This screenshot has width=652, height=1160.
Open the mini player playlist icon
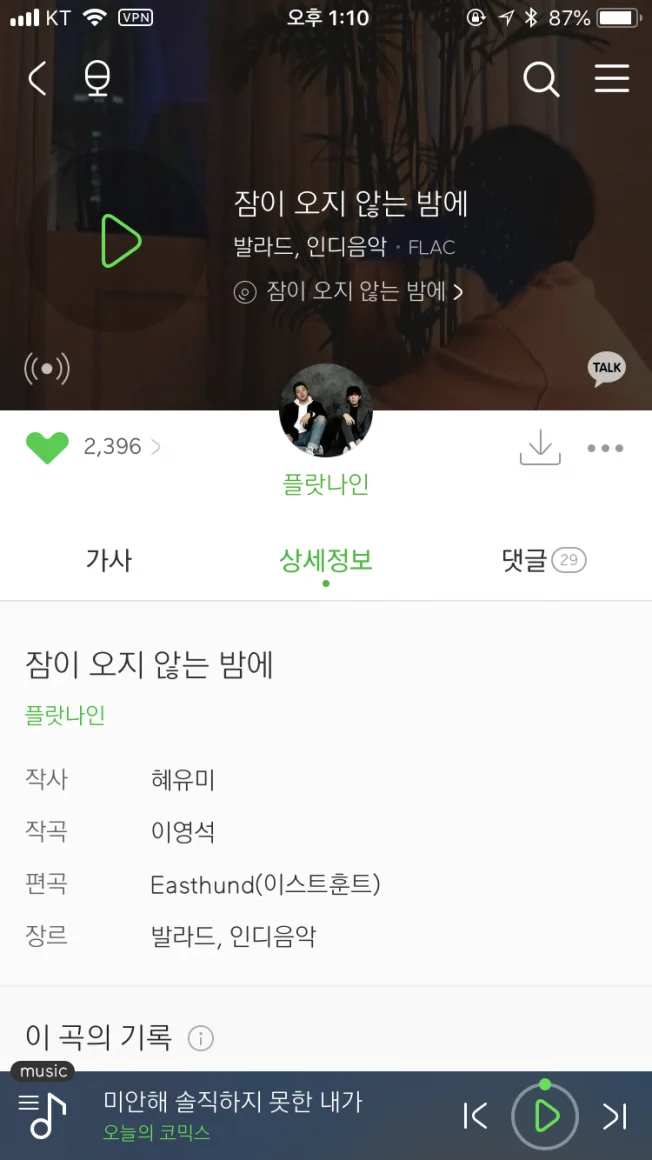click(x=42, y=1116)
